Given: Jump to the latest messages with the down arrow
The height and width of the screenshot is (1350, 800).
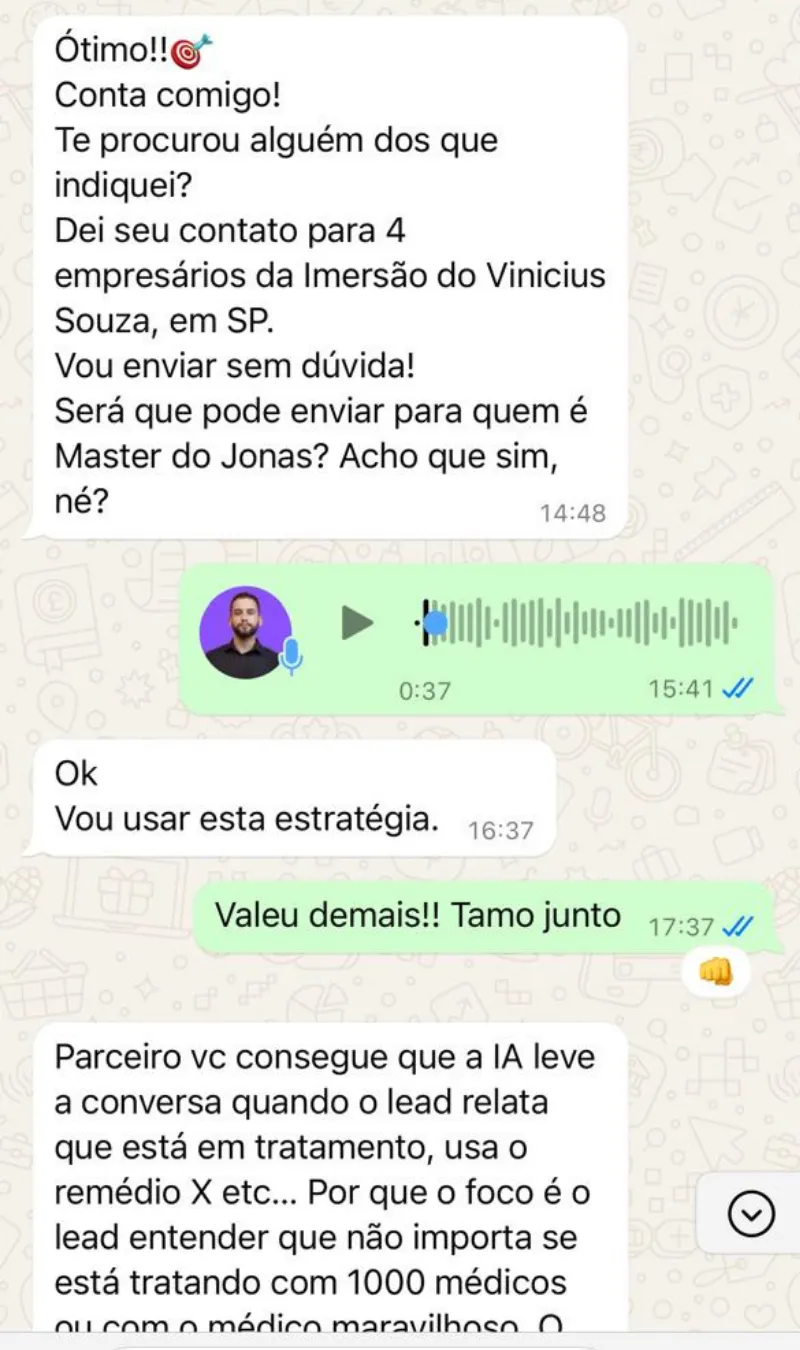Looking at the screenshot, I should 751,1214.
